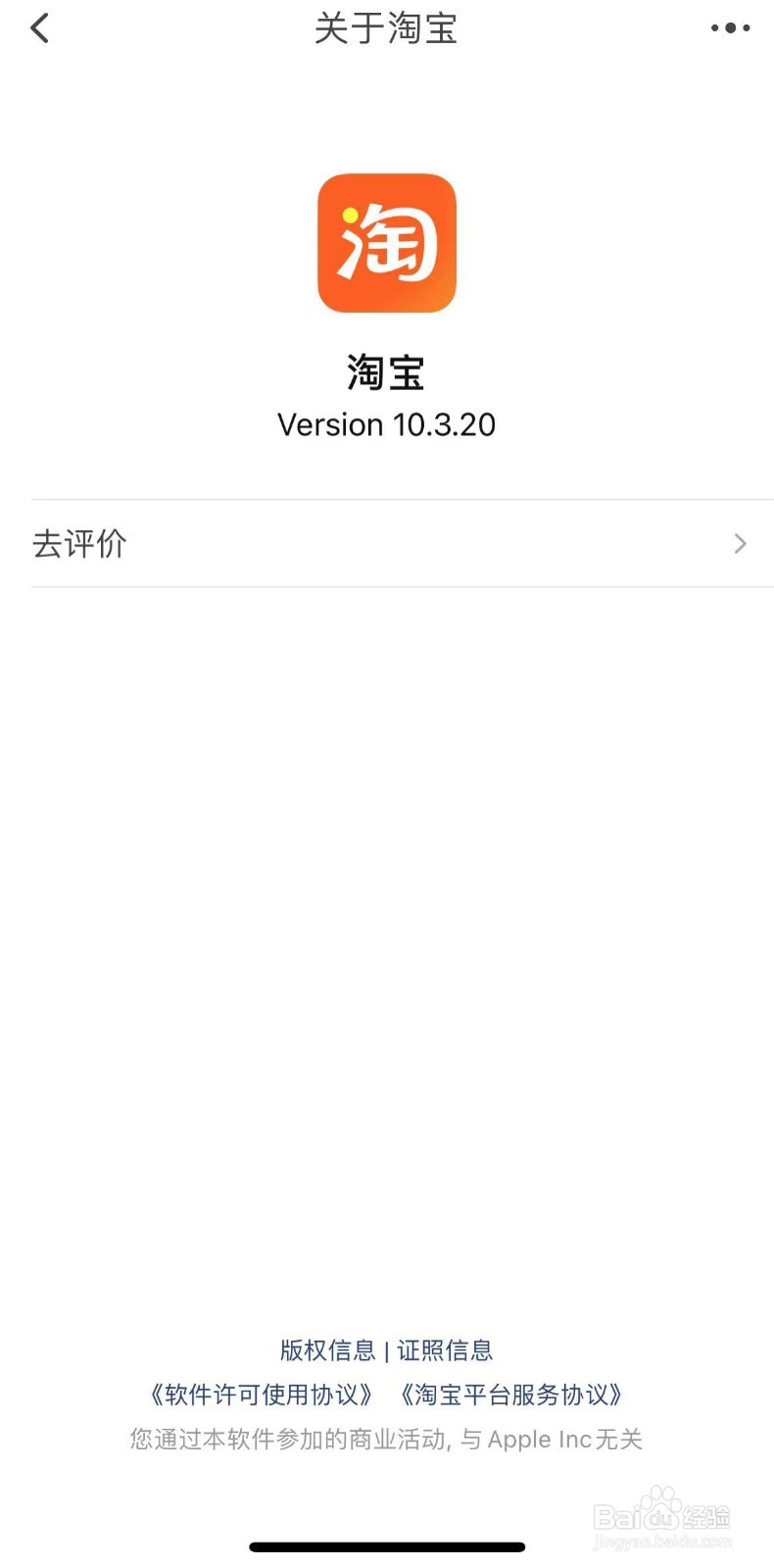This screenshot has width=774, height=1568.
Task: Click the ellipsis icon at top right
Action: (729, 28)
